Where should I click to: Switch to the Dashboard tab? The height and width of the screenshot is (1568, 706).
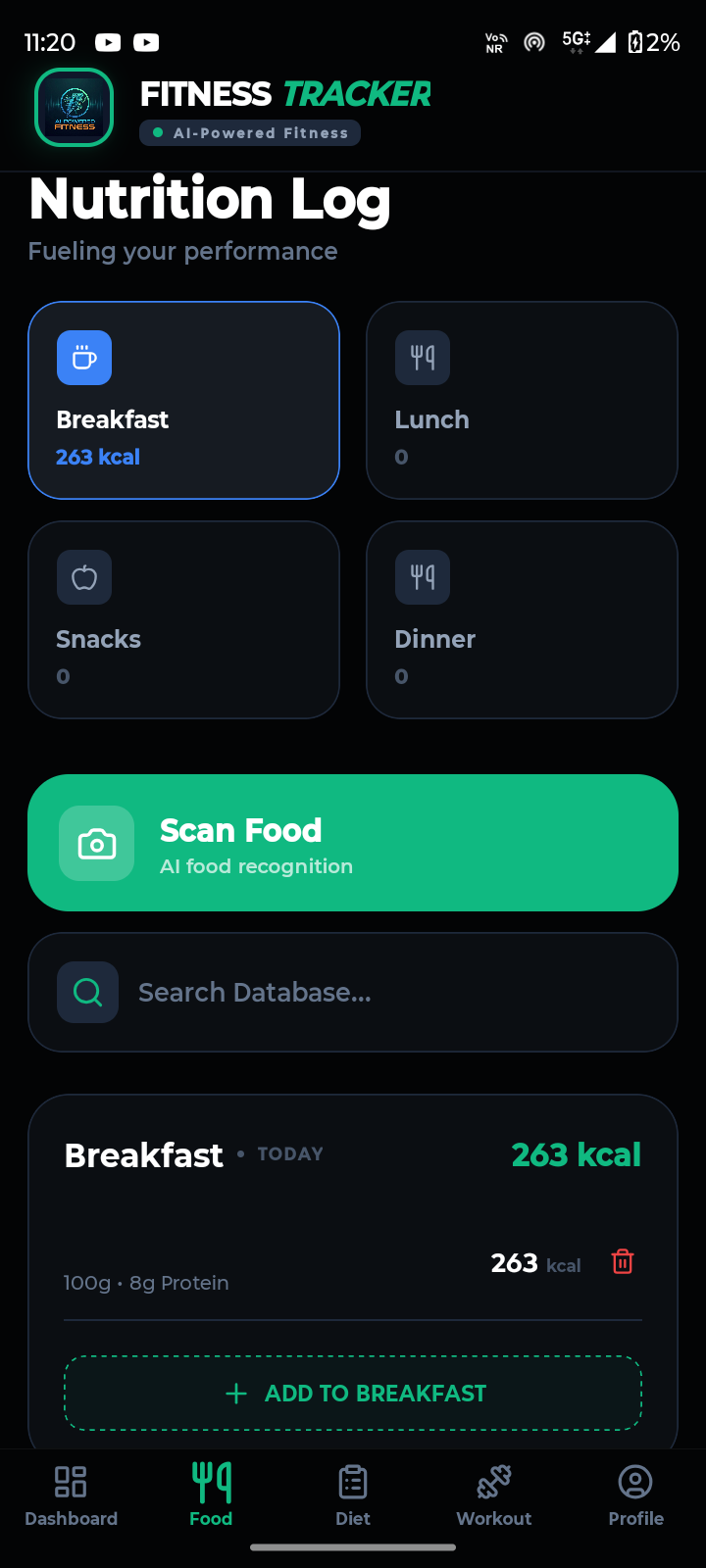click(x=71, y=1495)
